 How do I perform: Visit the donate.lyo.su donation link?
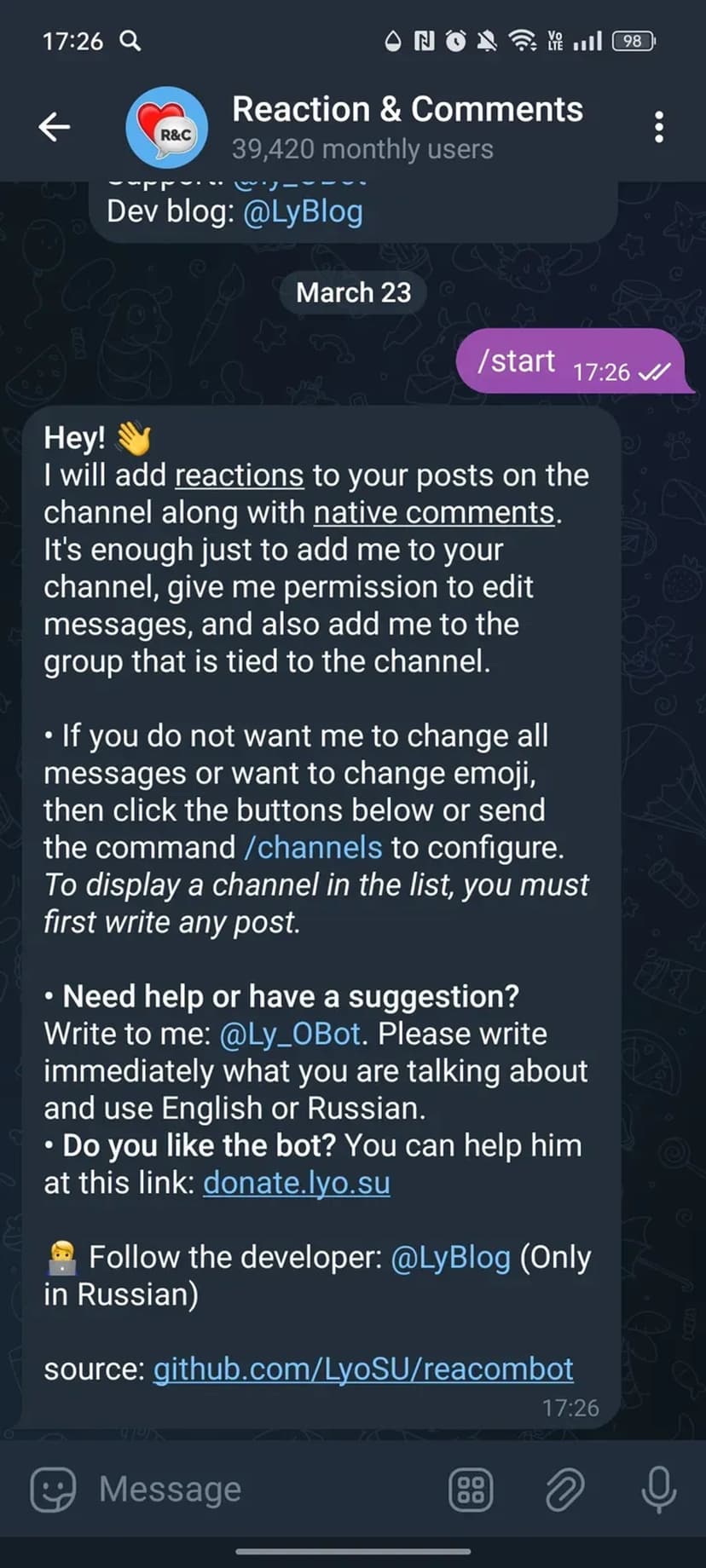click(296, 1183)
